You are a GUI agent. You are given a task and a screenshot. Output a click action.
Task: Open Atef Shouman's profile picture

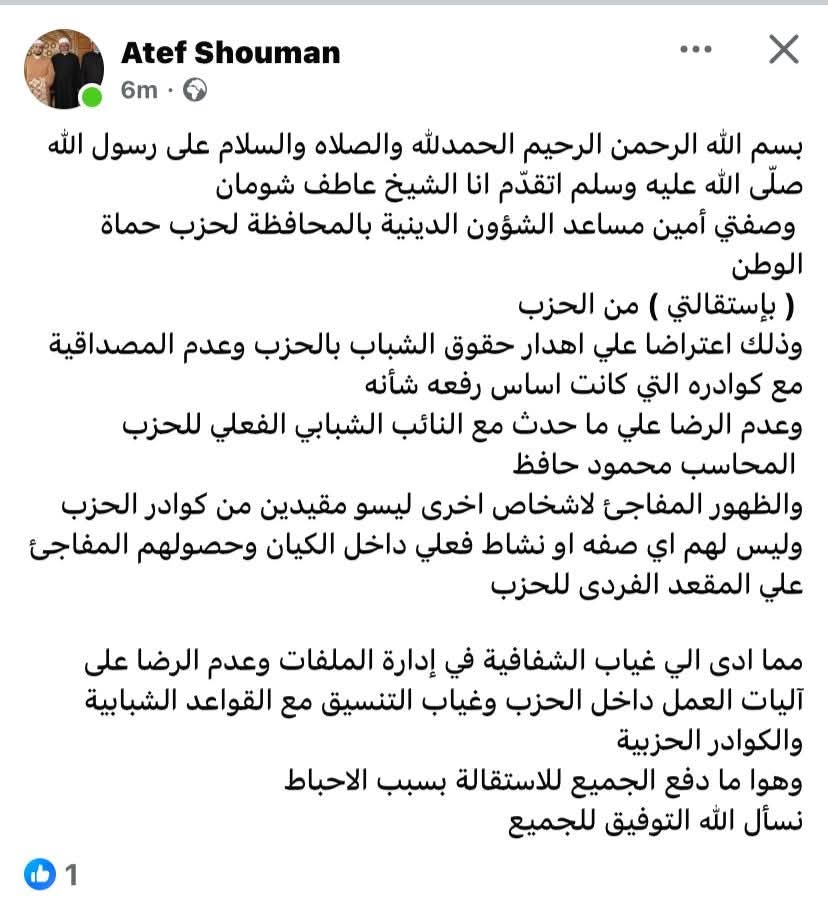64,68
